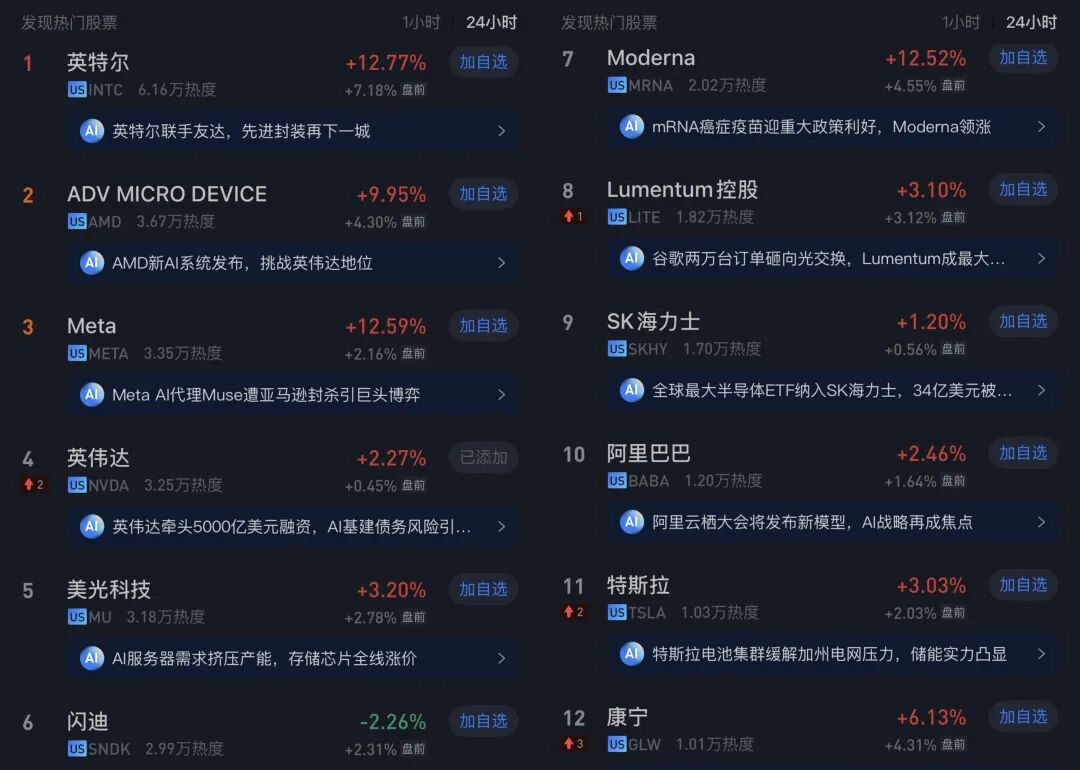Open AI news on 谷歌两万台订单
This screenshot has width=1080, height=770.
[833, 258]
